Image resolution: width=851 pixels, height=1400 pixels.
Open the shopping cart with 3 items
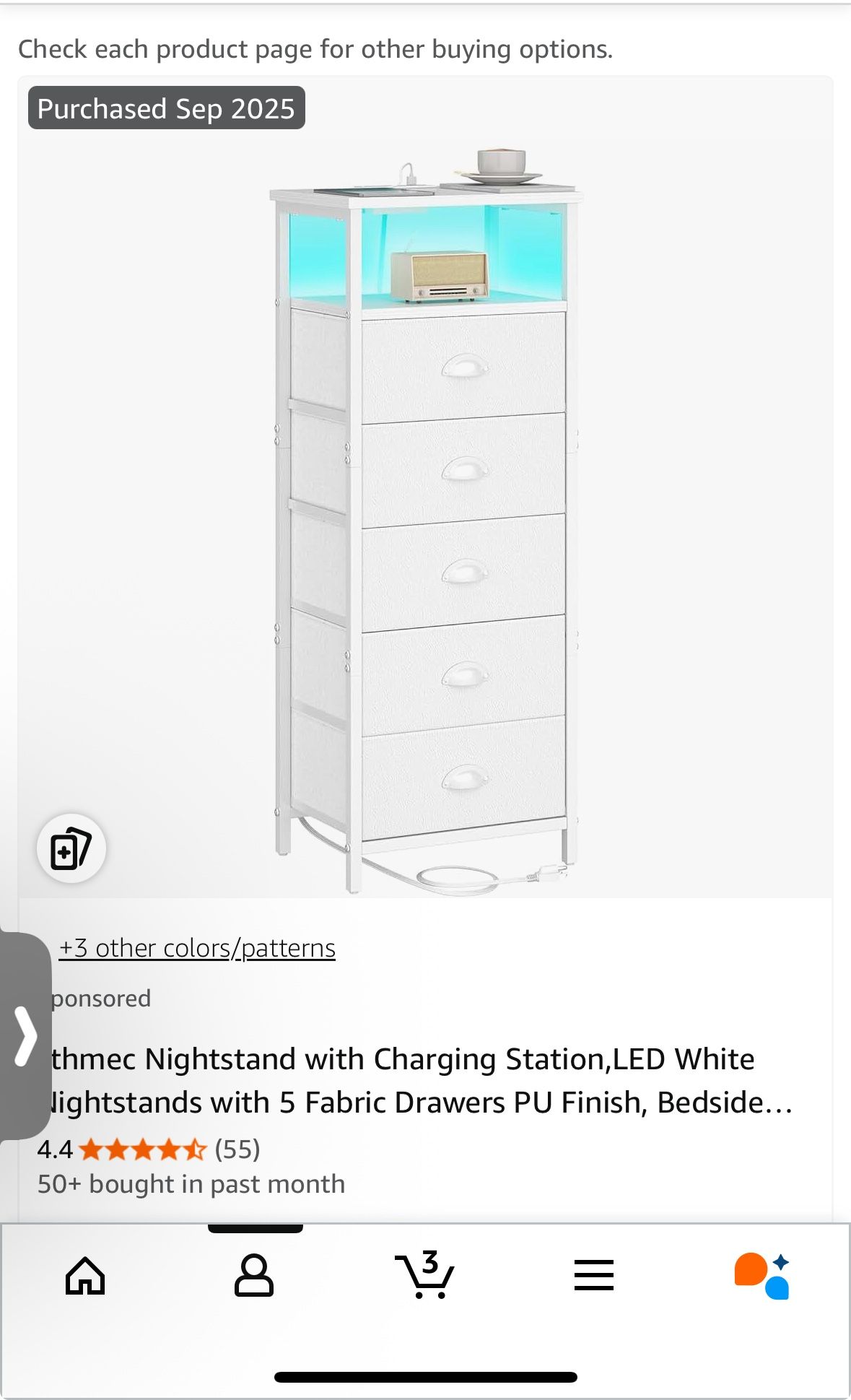tap(424, 1276)
